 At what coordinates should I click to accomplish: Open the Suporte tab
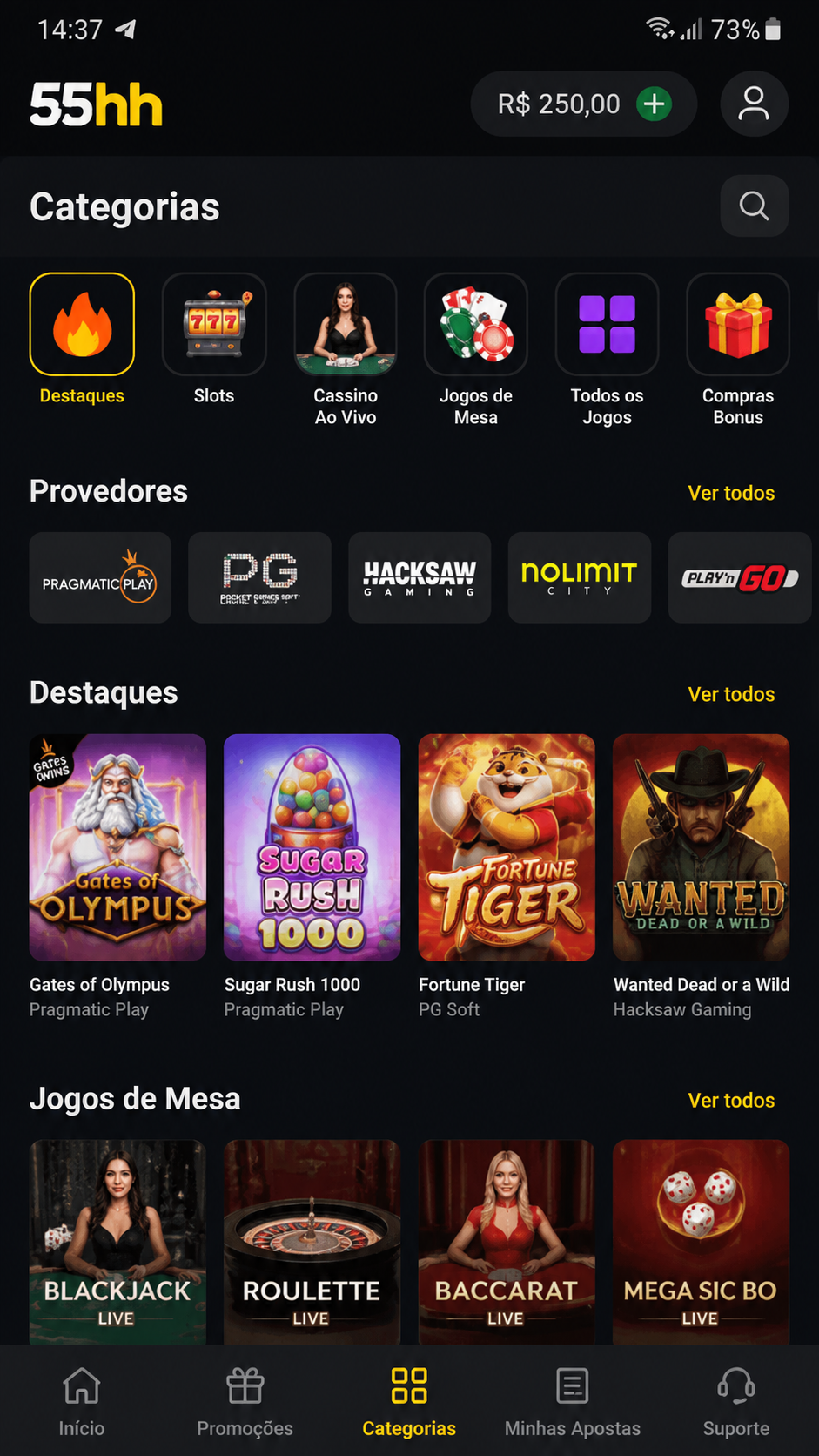(x=736, y=1402)
